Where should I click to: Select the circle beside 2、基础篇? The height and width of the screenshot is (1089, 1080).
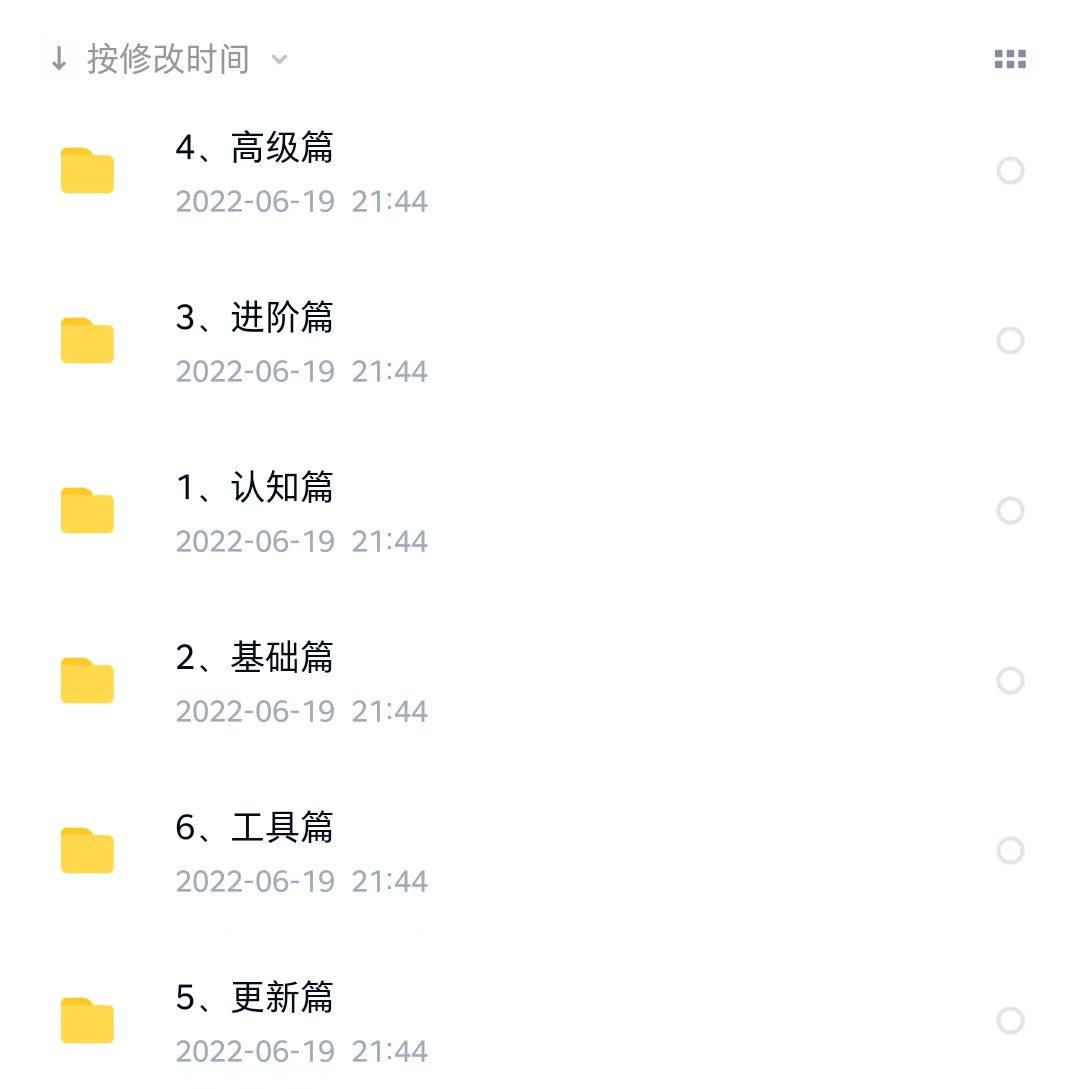1011,680
